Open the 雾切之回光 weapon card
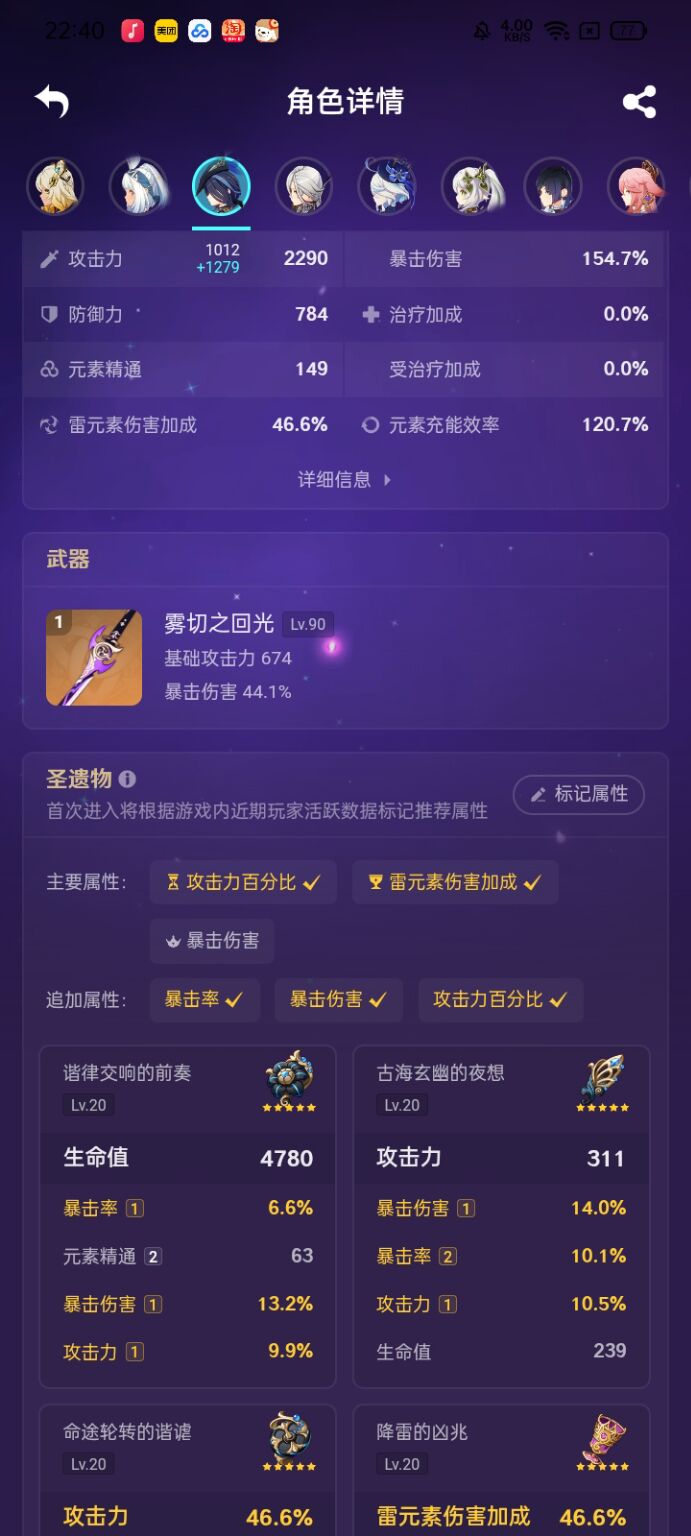691x1536 pixels. 345,656
